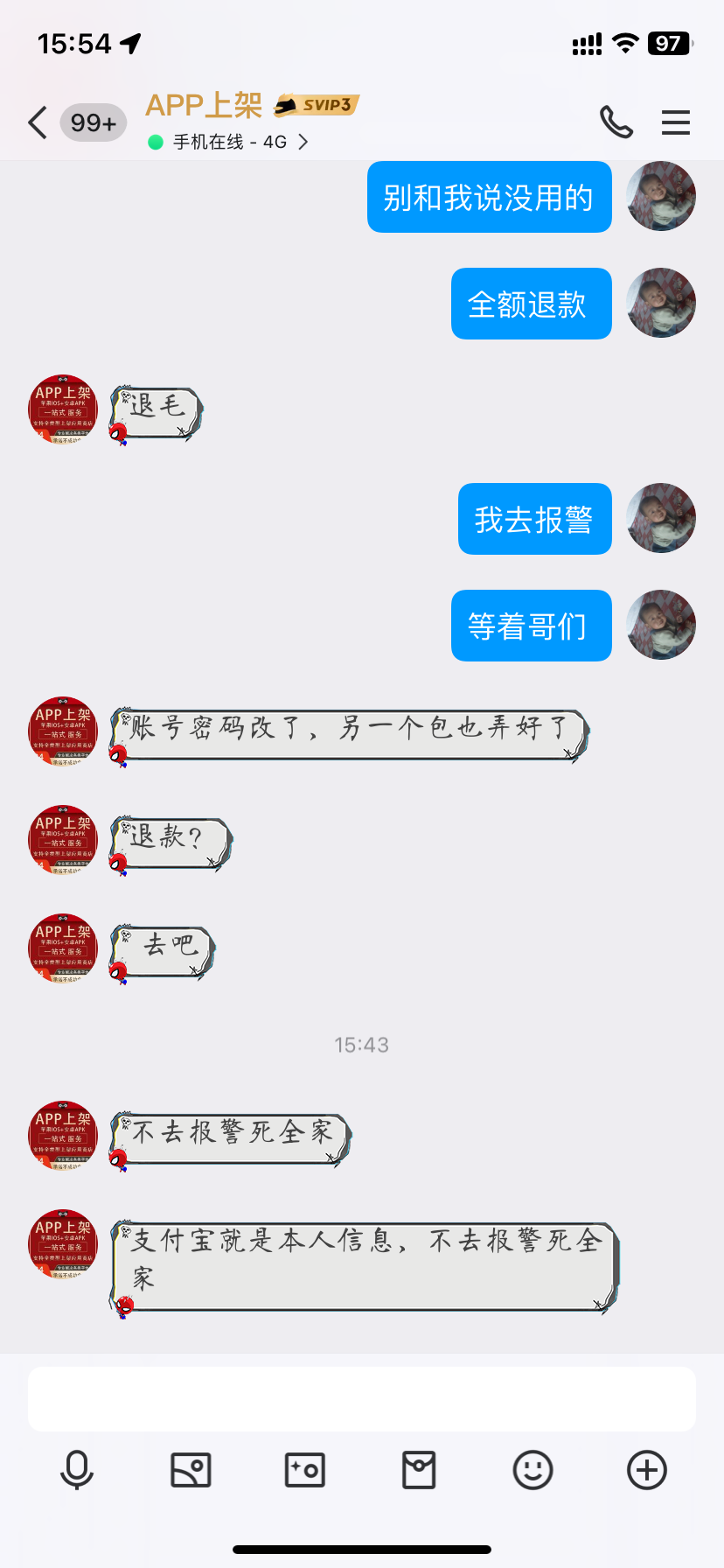Screen dimensions: 724x1568
Task: Open the SVIP3 badge
Action: 317,105
